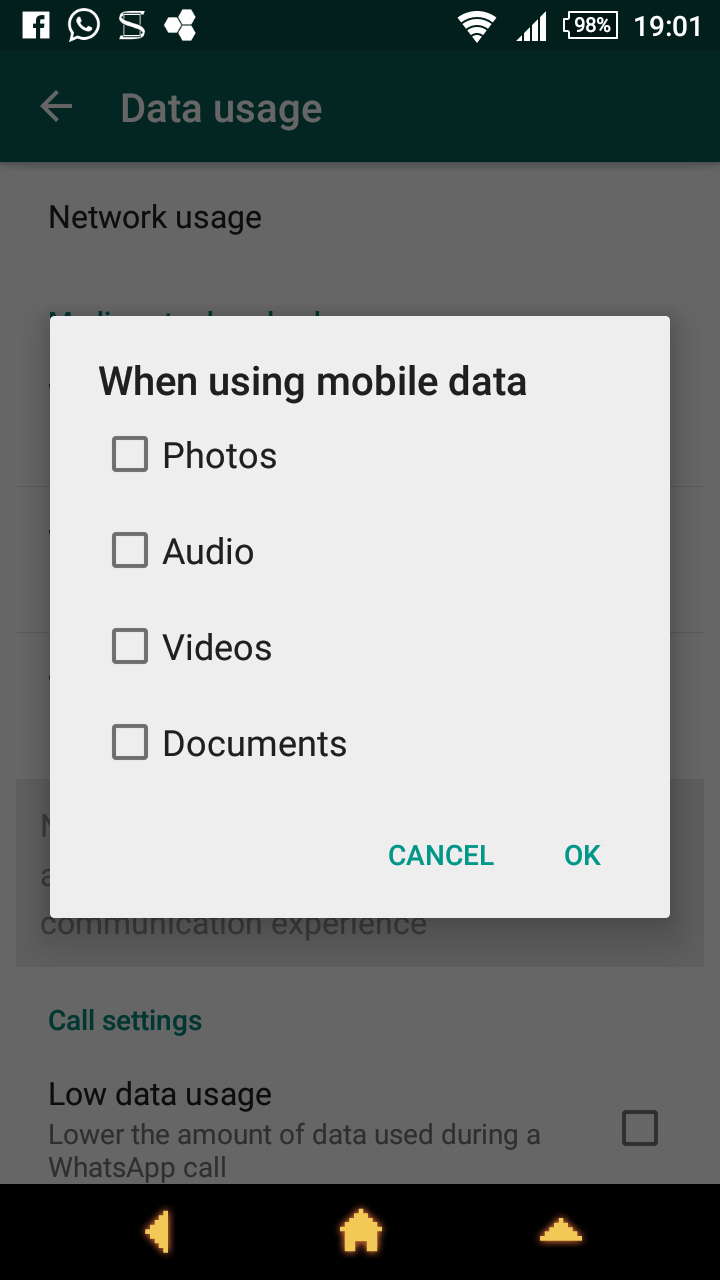The width and height of the screenshot is (720, 1280).
Task: Enable Audio auto-download on mobile data
Action: (x=130, y=551)
